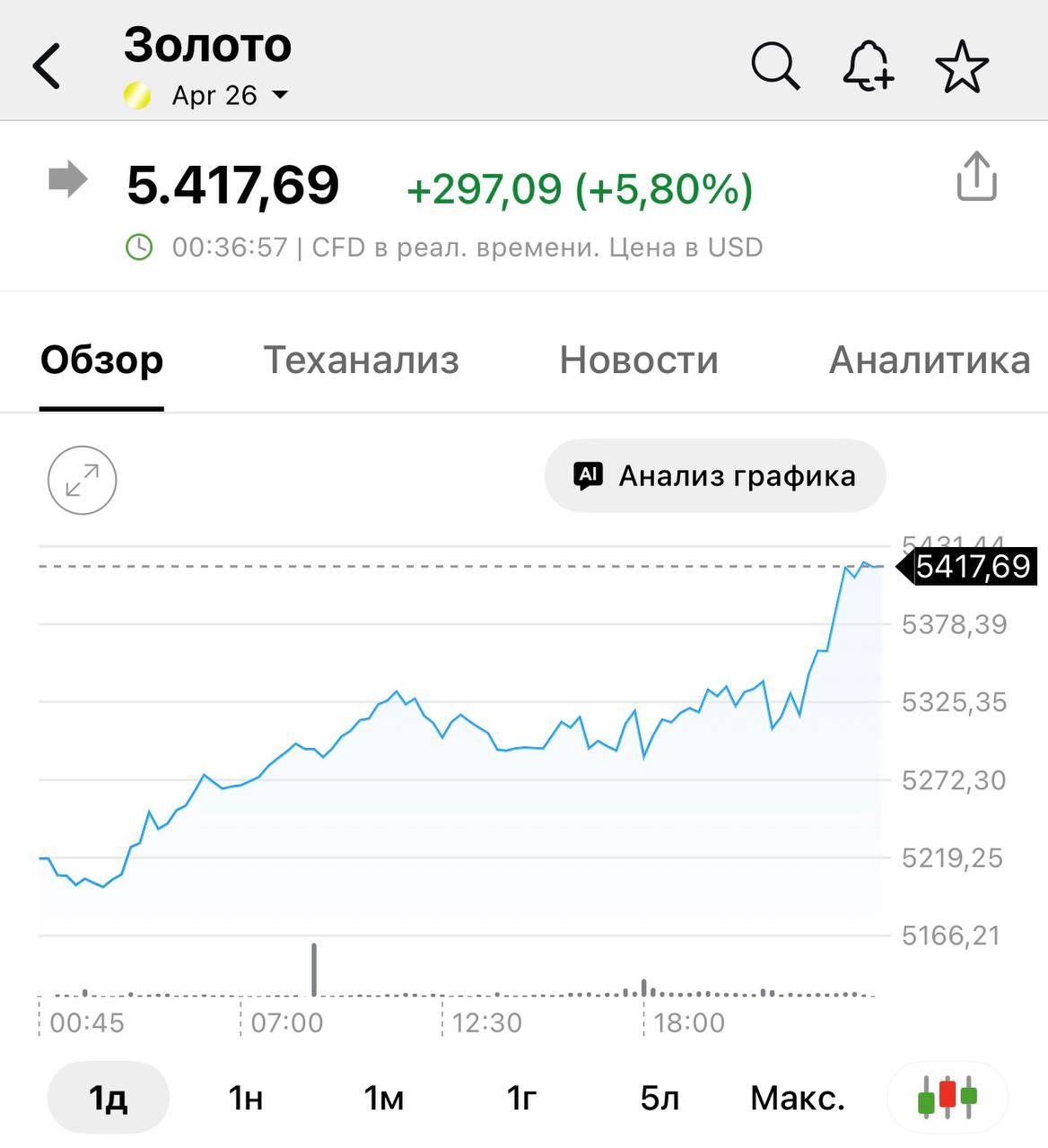1048x1148 pixels.
Task: Open search for instruments
Action: pos(775,65)
